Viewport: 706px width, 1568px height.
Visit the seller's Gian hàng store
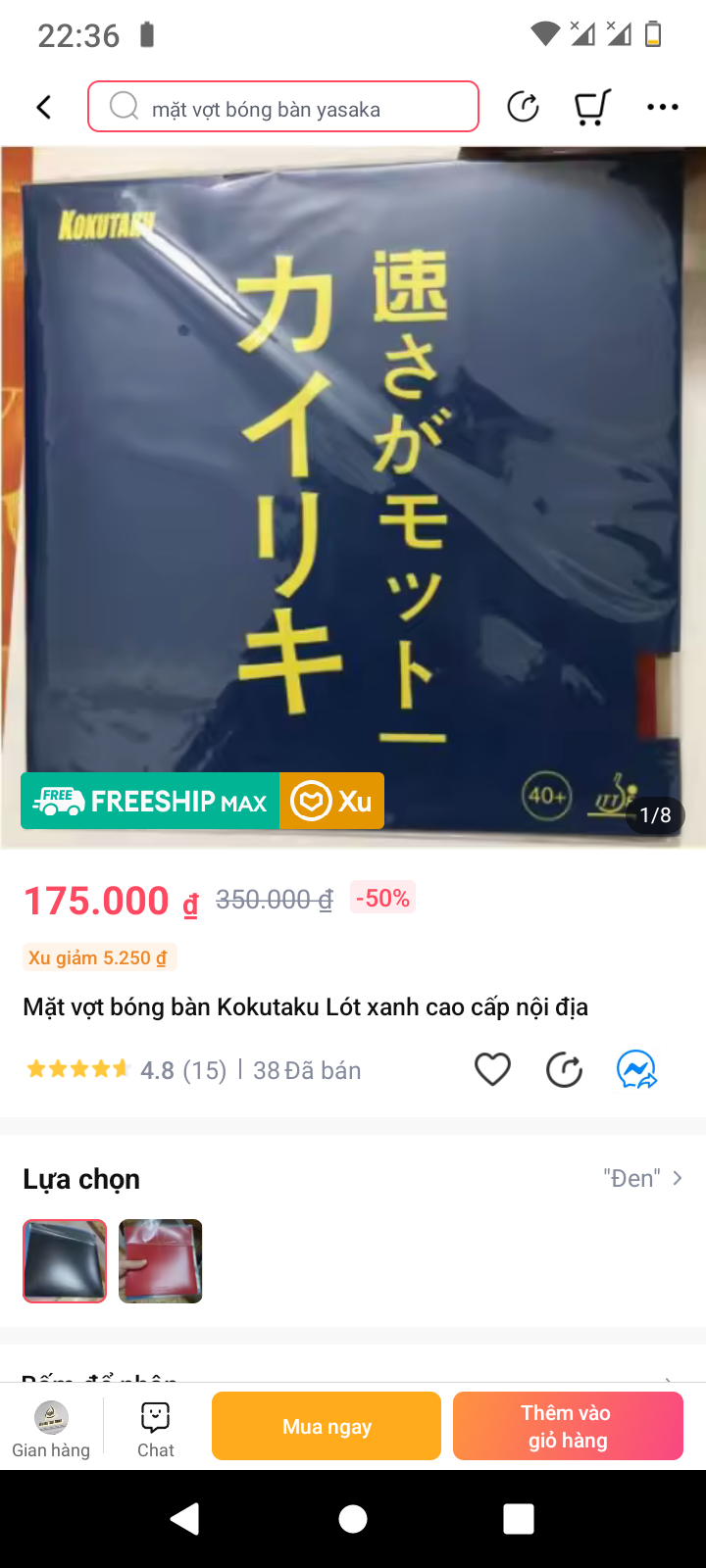[51, 1430]
